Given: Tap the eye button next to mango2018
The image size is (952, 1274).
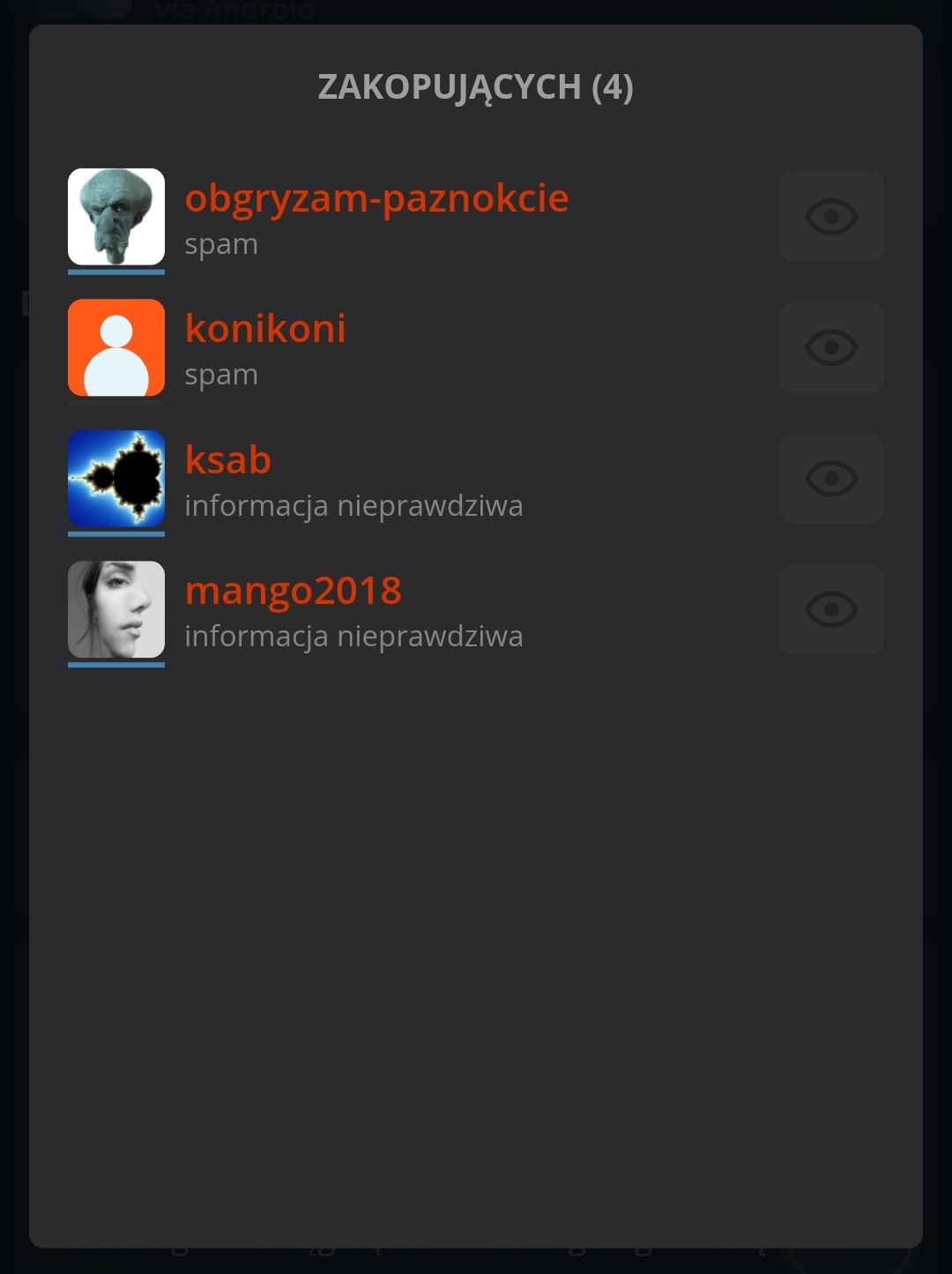Looking at the screenshot, I should [x=831, y=609].
